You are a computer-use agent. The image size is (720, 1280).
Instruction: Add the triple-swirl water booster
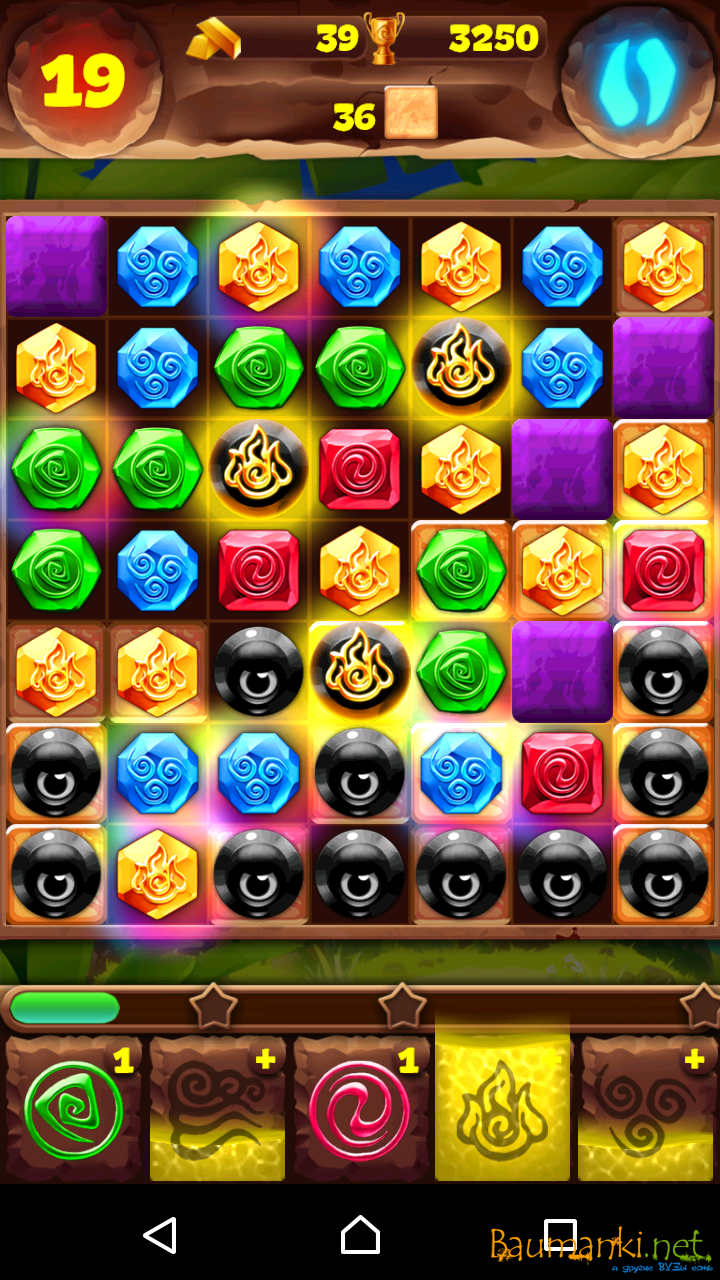pyautogui.click(x=645, y=1108)
